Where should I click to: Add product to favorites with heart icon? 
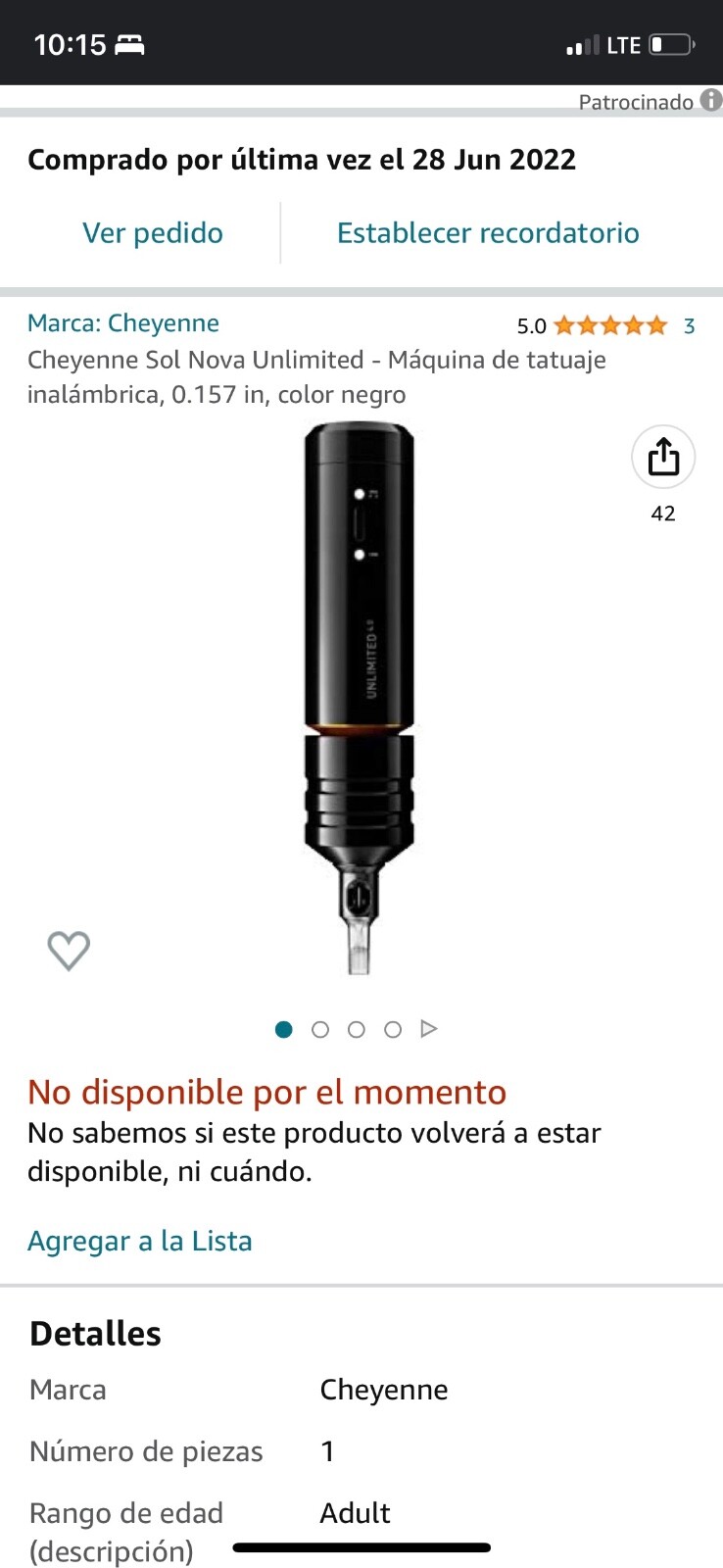pos(69,950)
